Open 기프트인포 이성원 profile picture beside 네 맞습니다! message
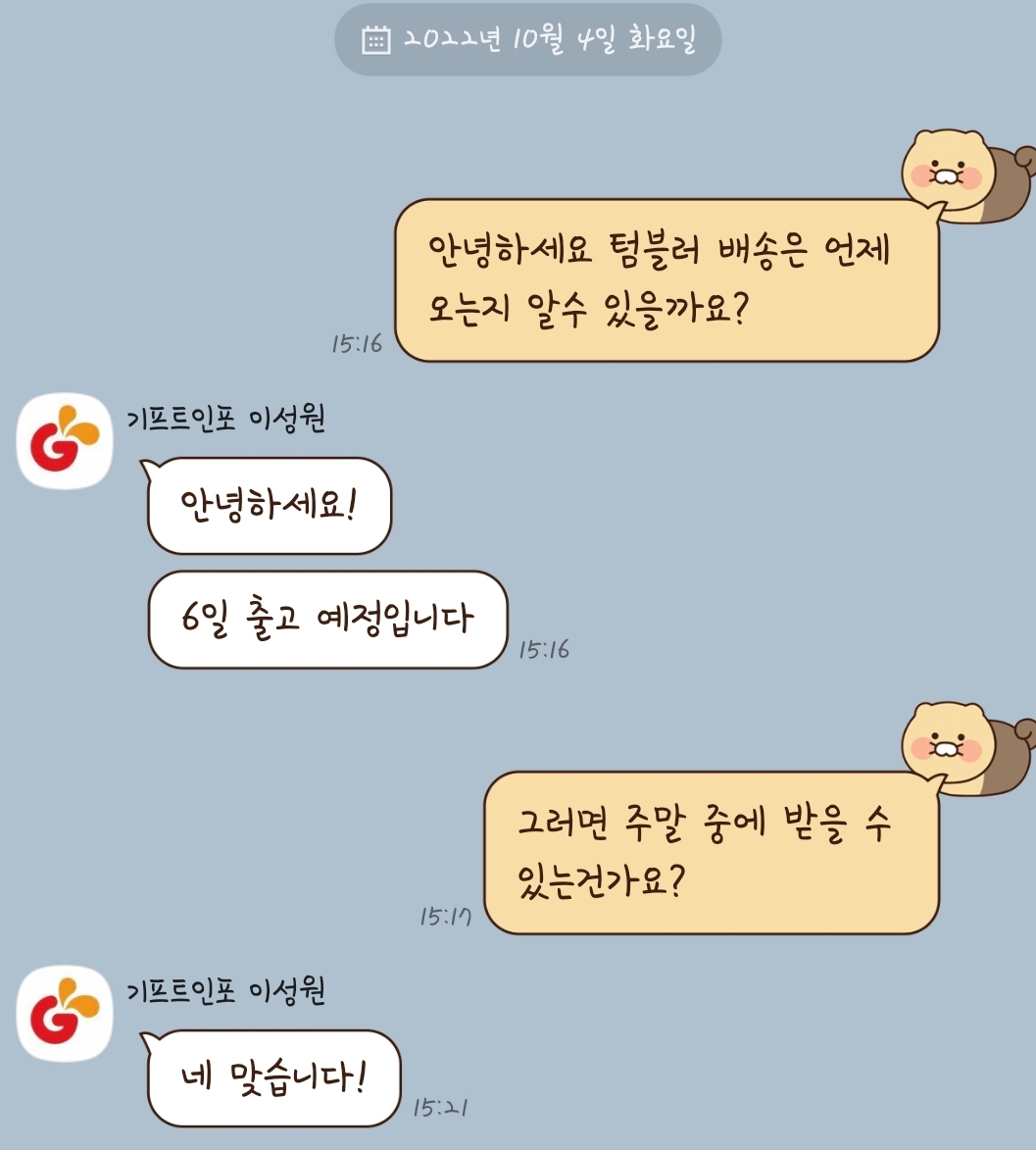 click(x=65, y=1013)
